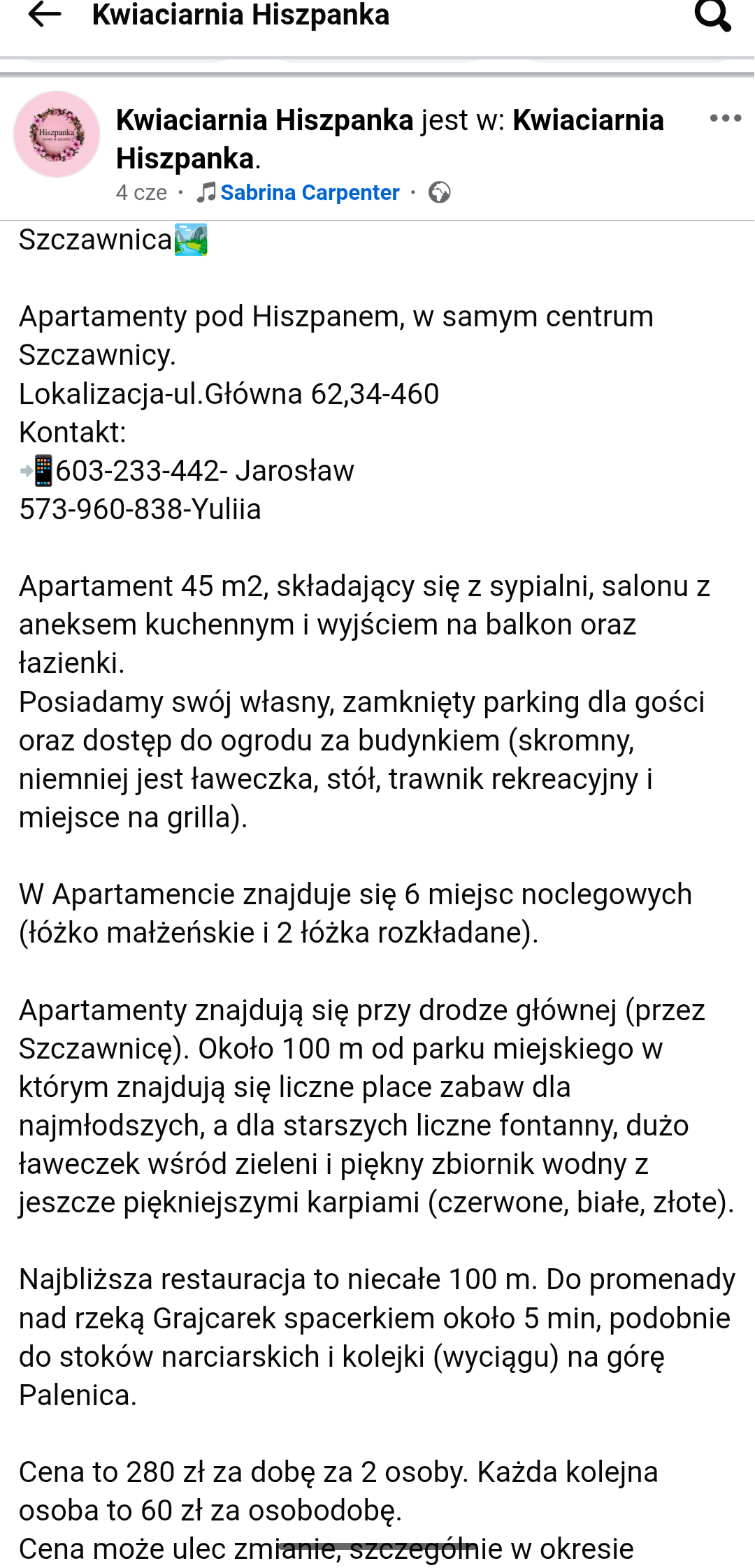Open the Sabrina Carpenter music link
Viewport: 755px width, 1568px height.
[x=309, y=192]
